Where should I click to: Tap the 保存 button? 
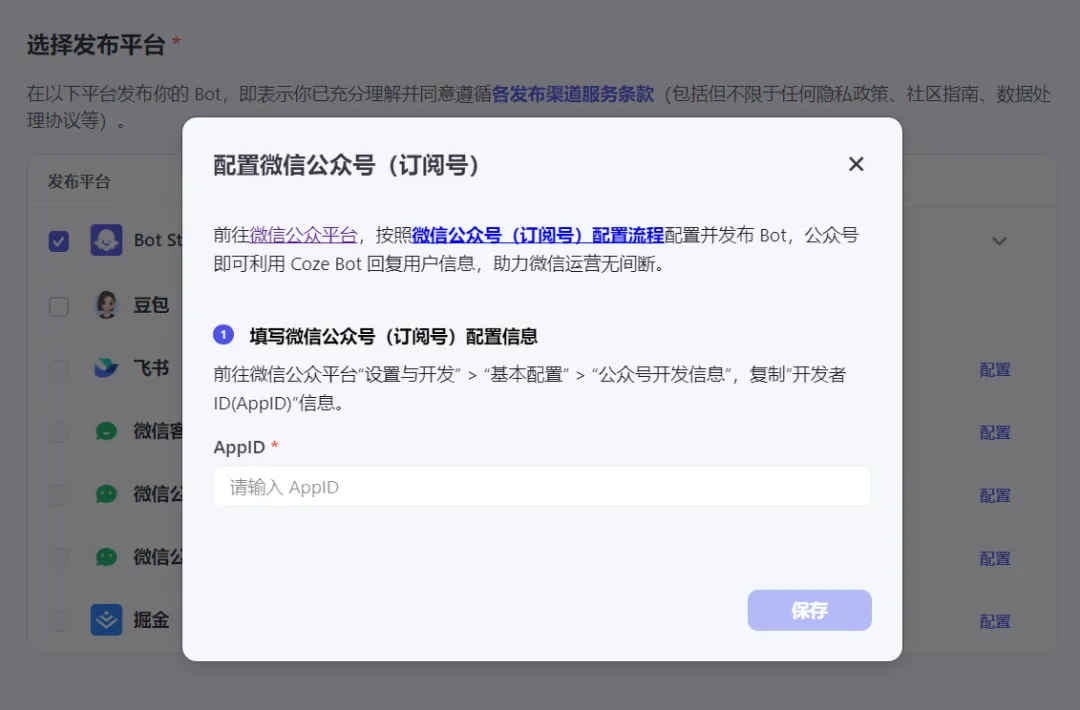809,610
